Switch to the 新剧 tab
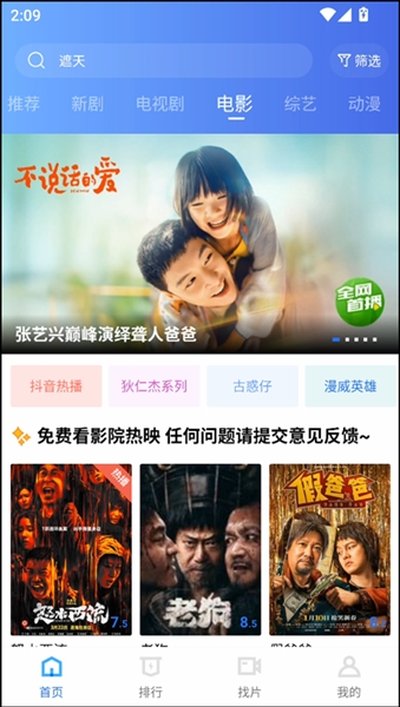Viewport: 400px width, 707px height. click(x=87, y=104)
